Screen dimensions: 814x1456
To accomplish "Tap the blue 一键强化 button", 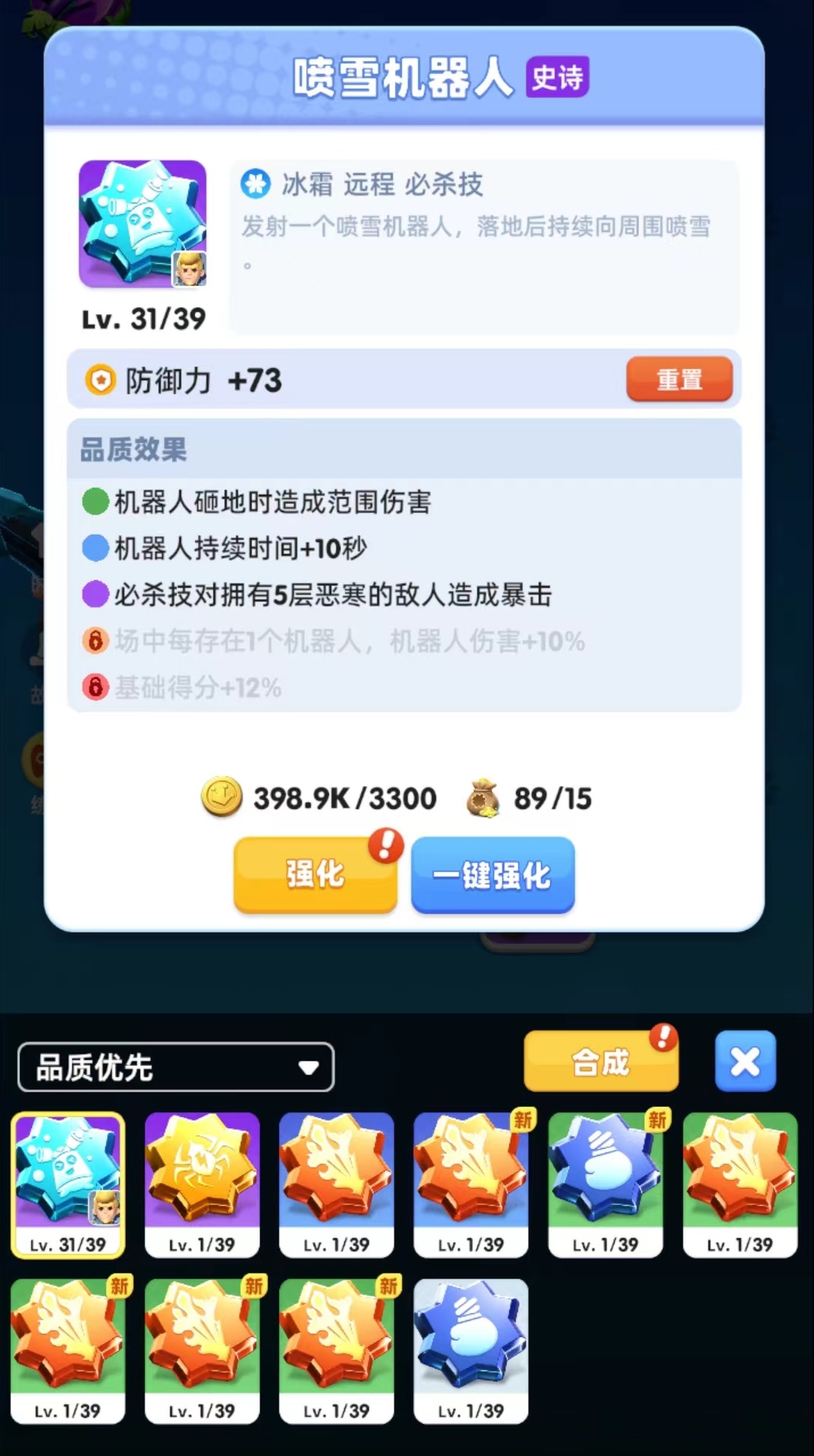I will 492,875.
